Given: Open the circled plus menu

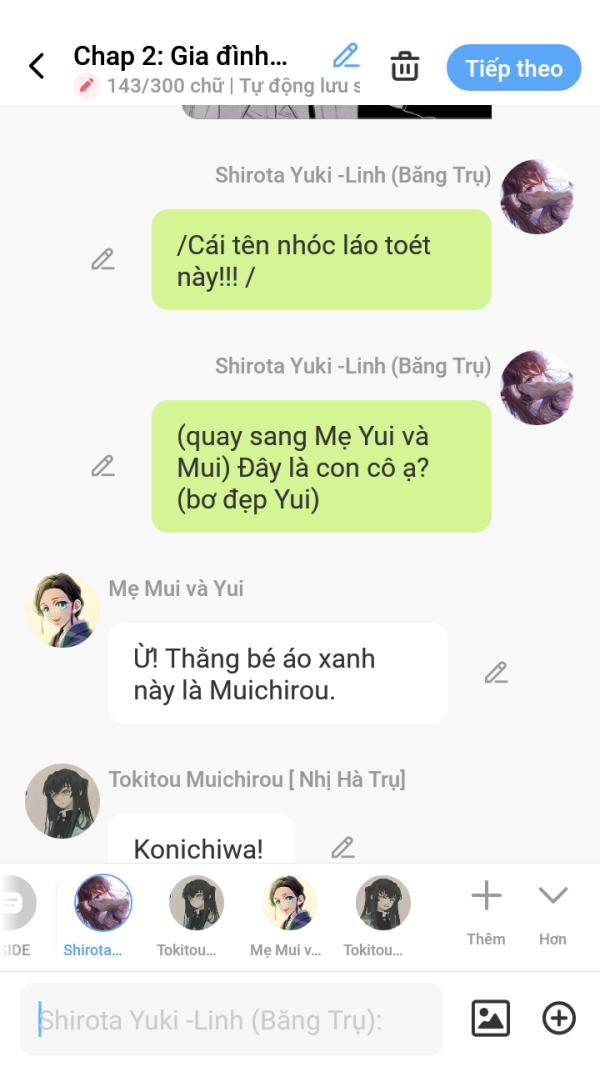Looking at the screenshot, I should [559, 1019].
